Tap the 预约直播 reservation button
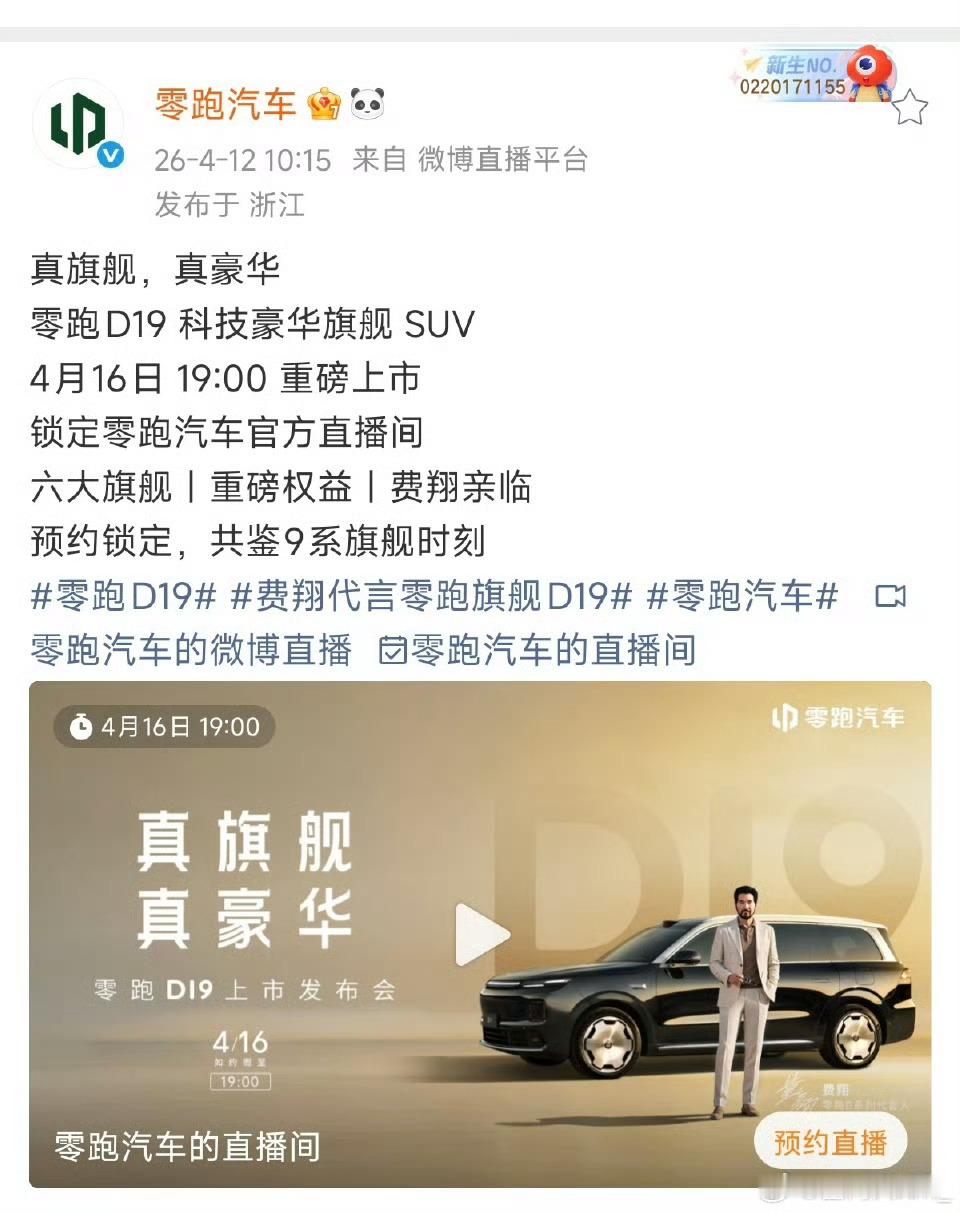Screen dimensions: 960x1212 click(830, 1141)
